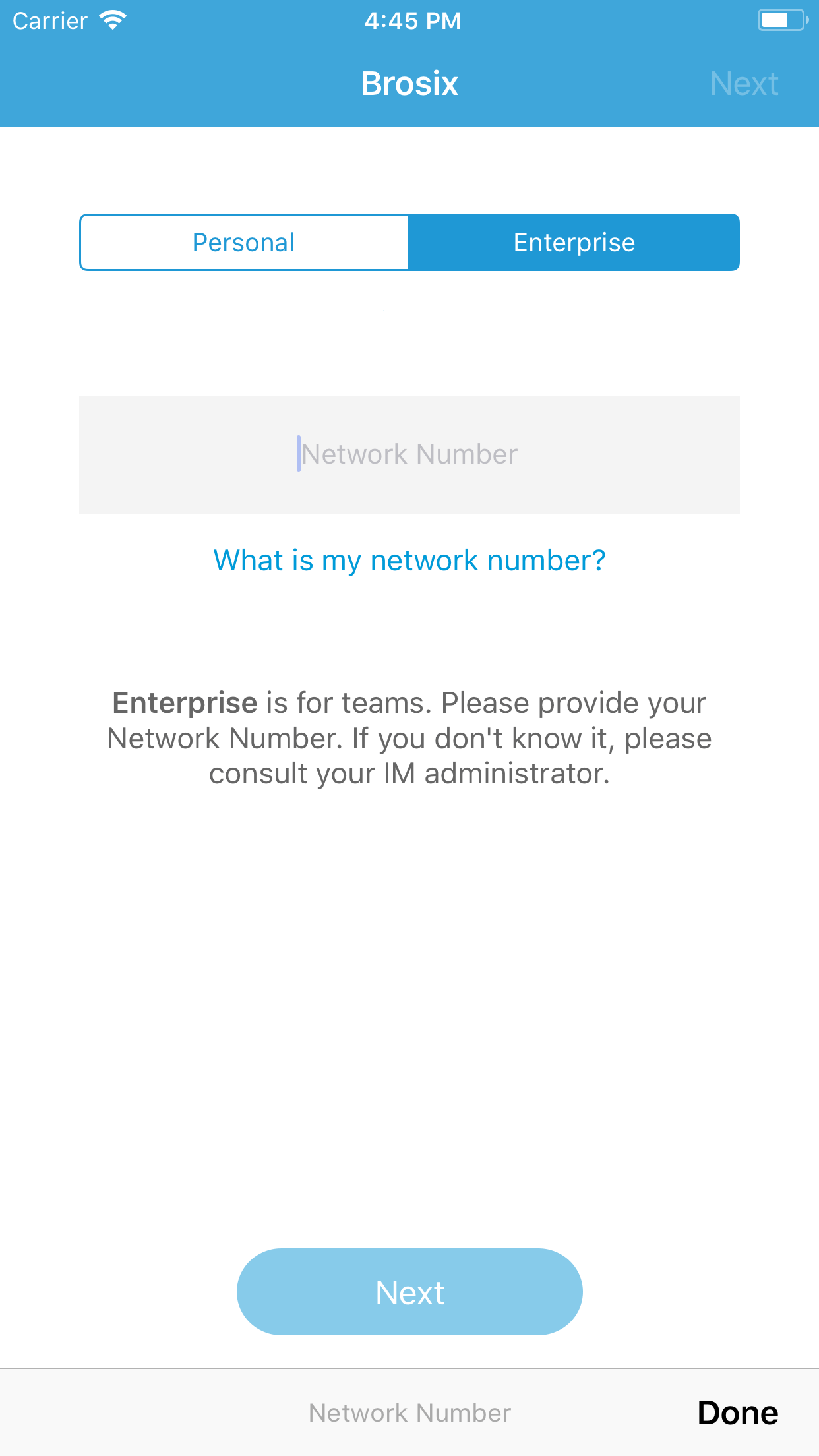The width and height of the screenshot is (819, 1456).
Task: Focus the Network Number field
Action: point(409,454)
